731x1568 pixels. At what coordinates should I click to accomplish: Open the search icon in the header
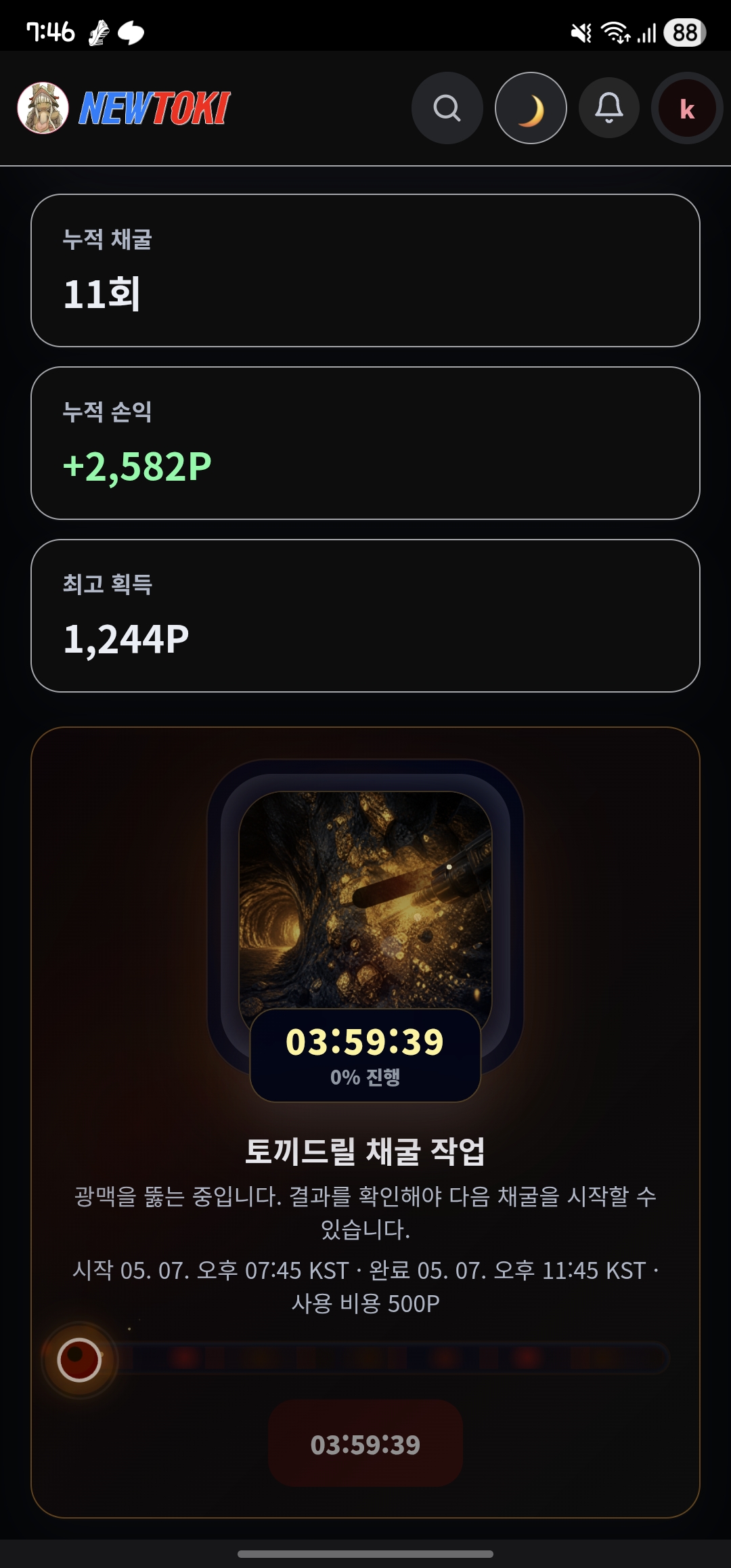pyautogui.click(x=447, y=108)
